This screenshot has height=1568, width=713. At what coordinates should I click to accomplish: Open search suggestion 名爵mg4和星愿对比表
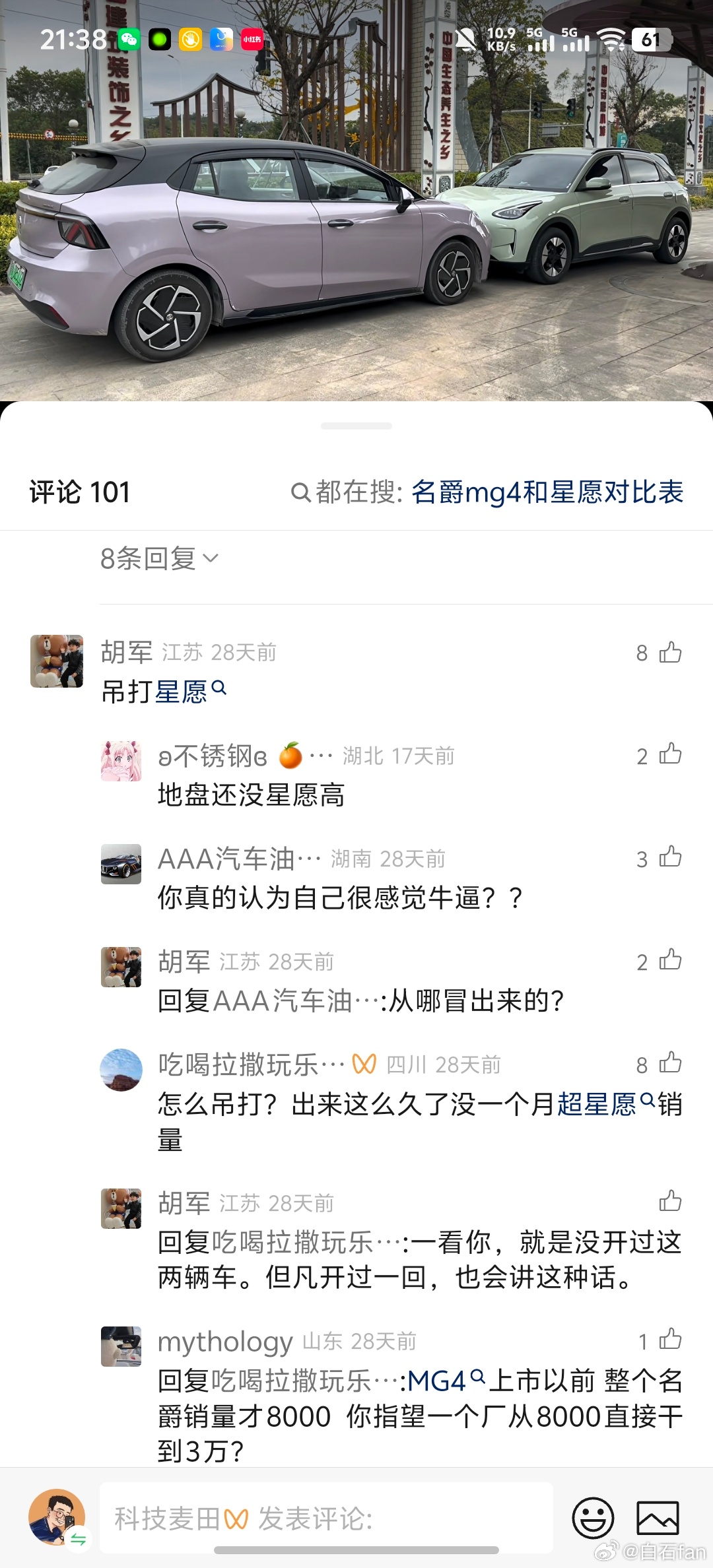coord(550,492)
